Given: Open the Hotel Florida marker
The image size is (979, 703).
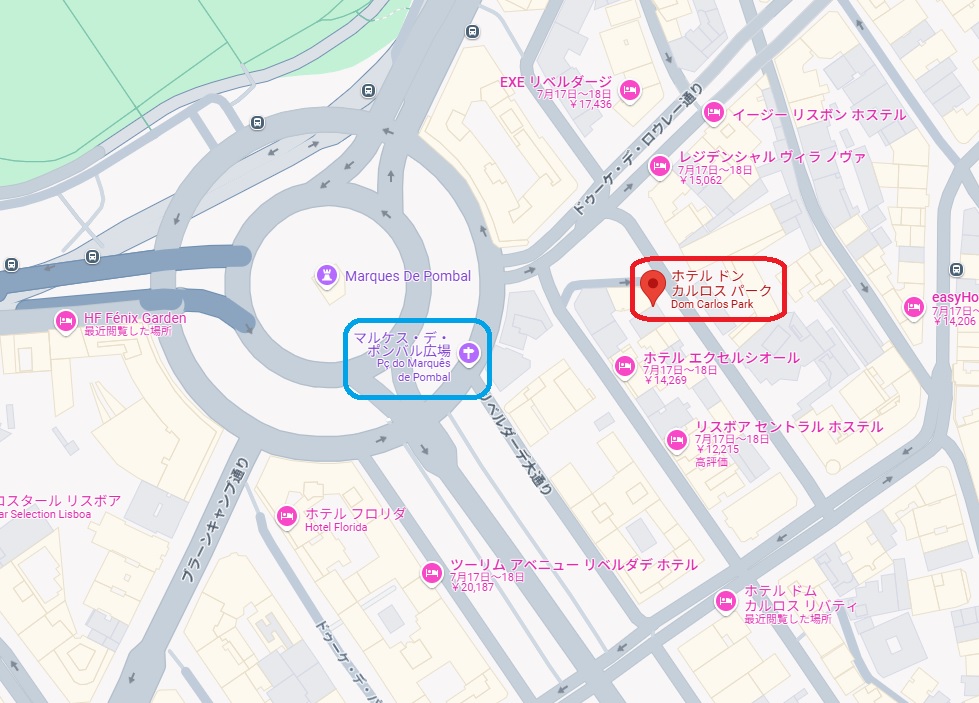Looking at the screenshot, I should coord(286,518).
